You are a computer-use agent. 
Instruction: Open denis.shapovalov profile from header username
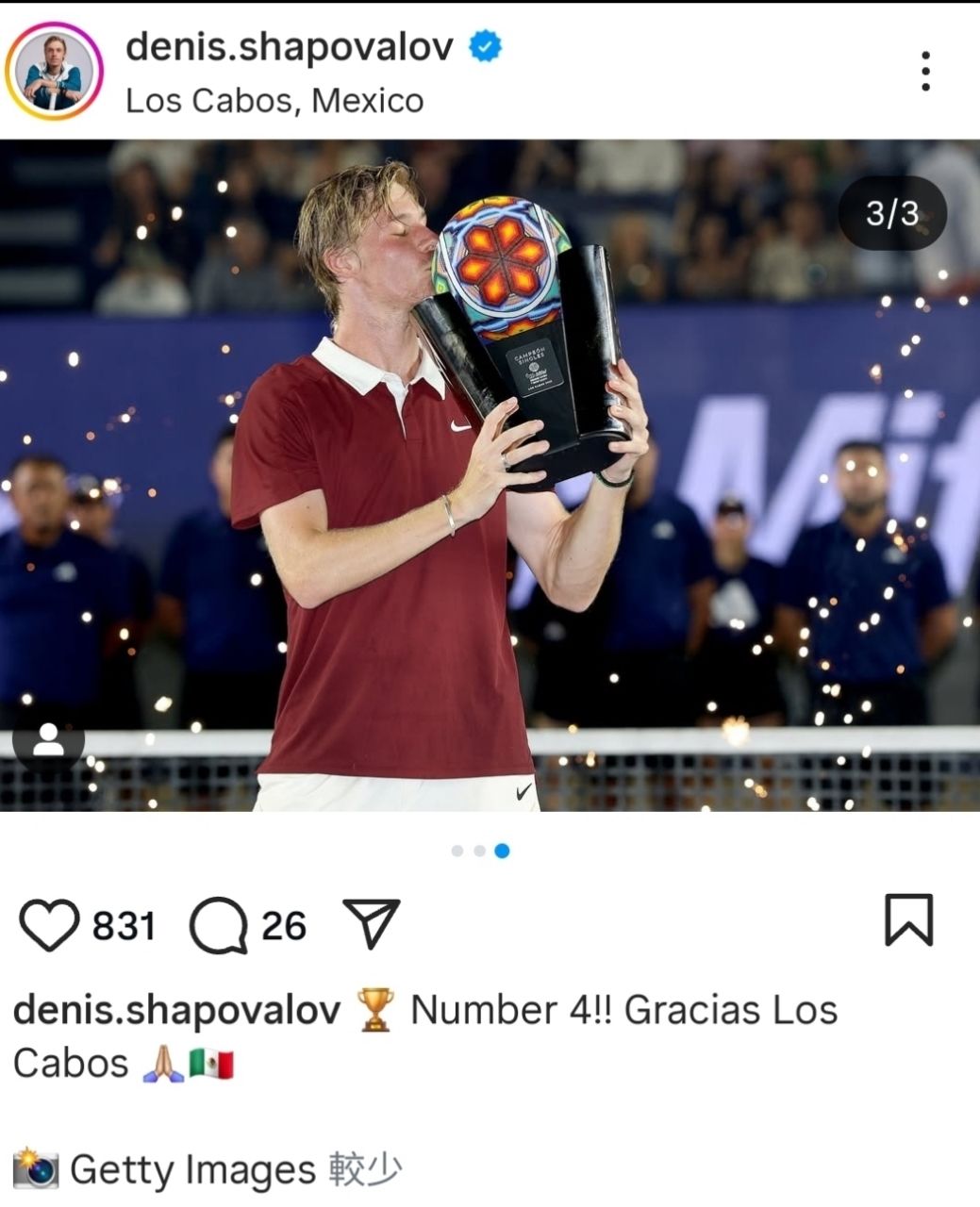point(290,47)
